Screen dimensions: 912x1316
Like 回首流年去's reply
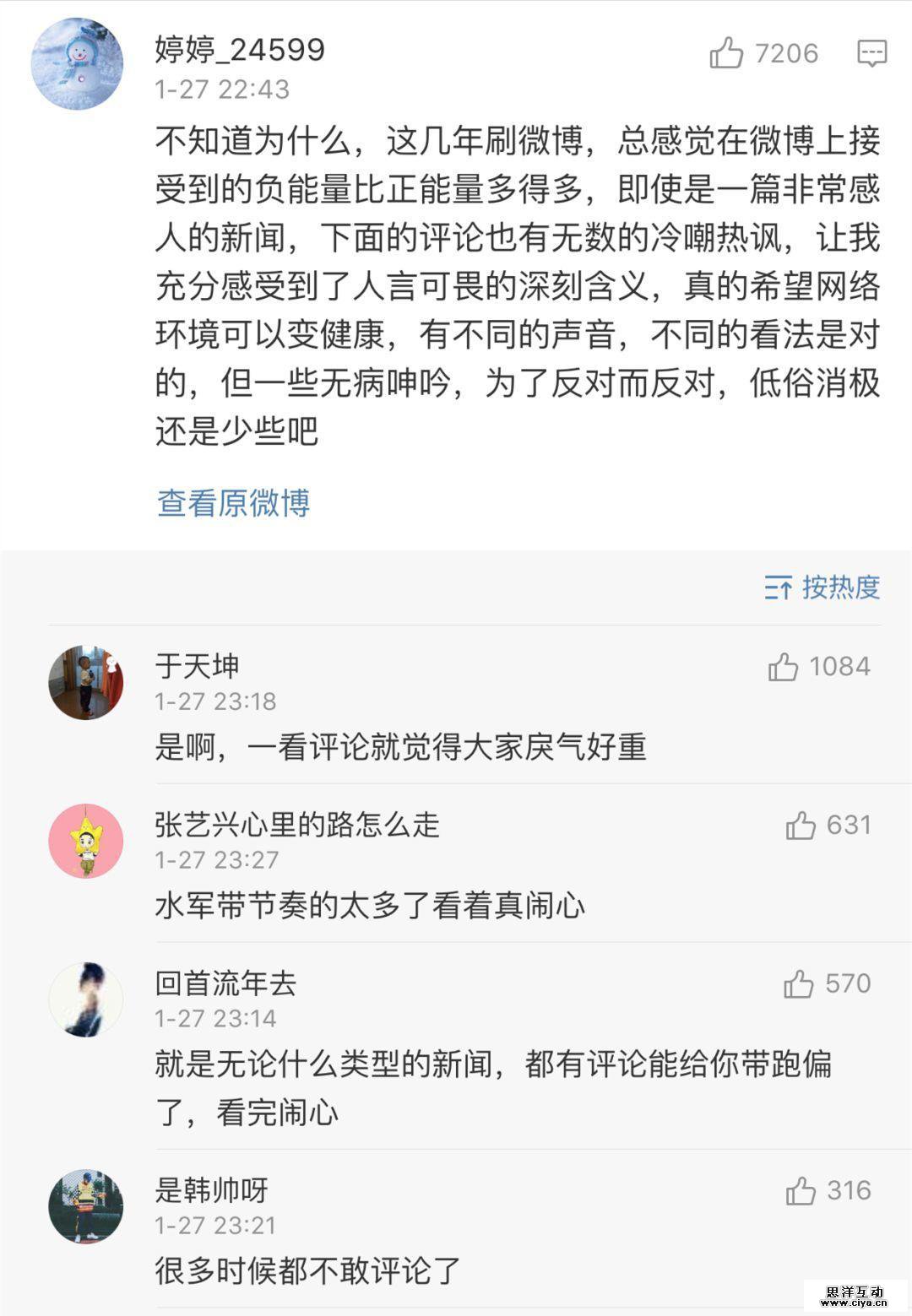point(799,983)
